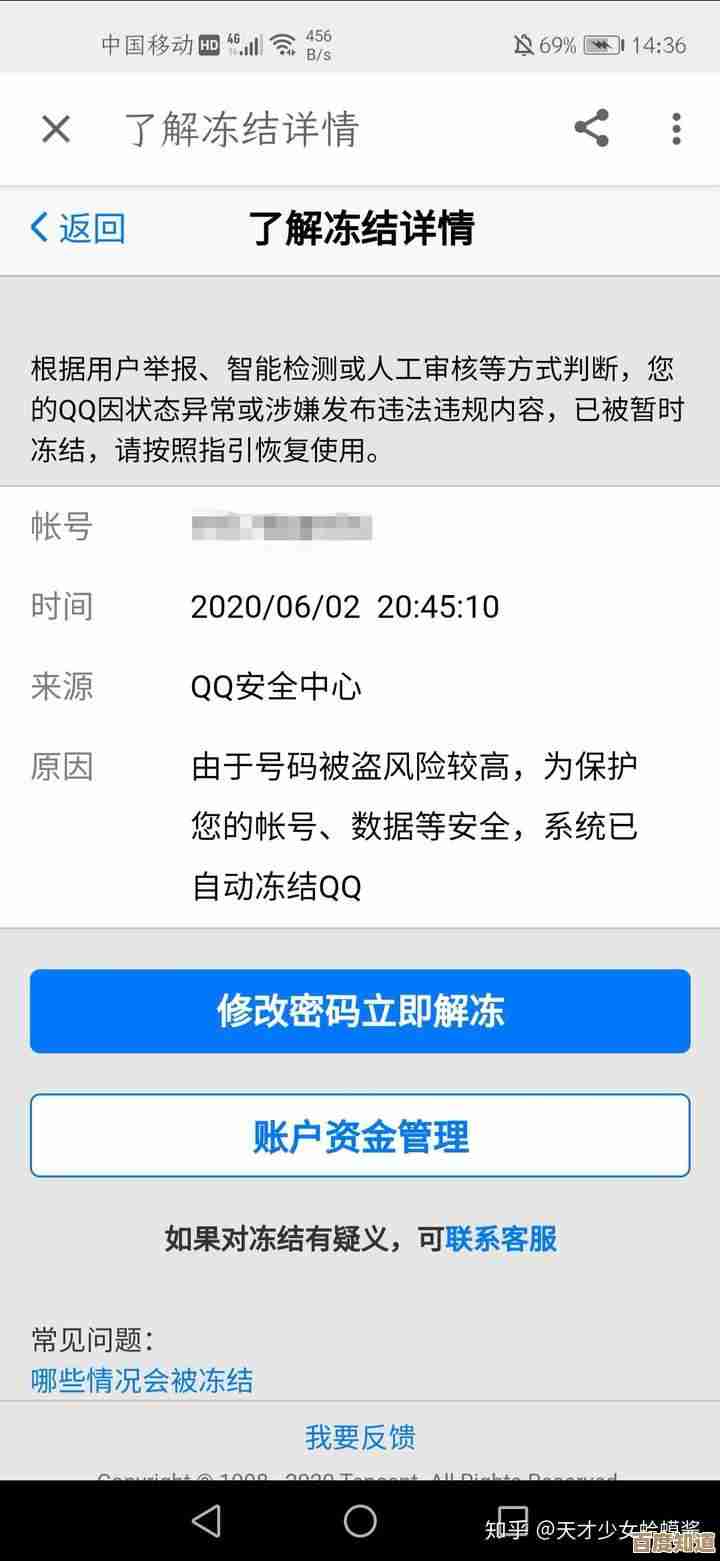Open 账户资金管理
Image resolution: width=720 pixels, height=1561 pixels.
[360, 1136]
